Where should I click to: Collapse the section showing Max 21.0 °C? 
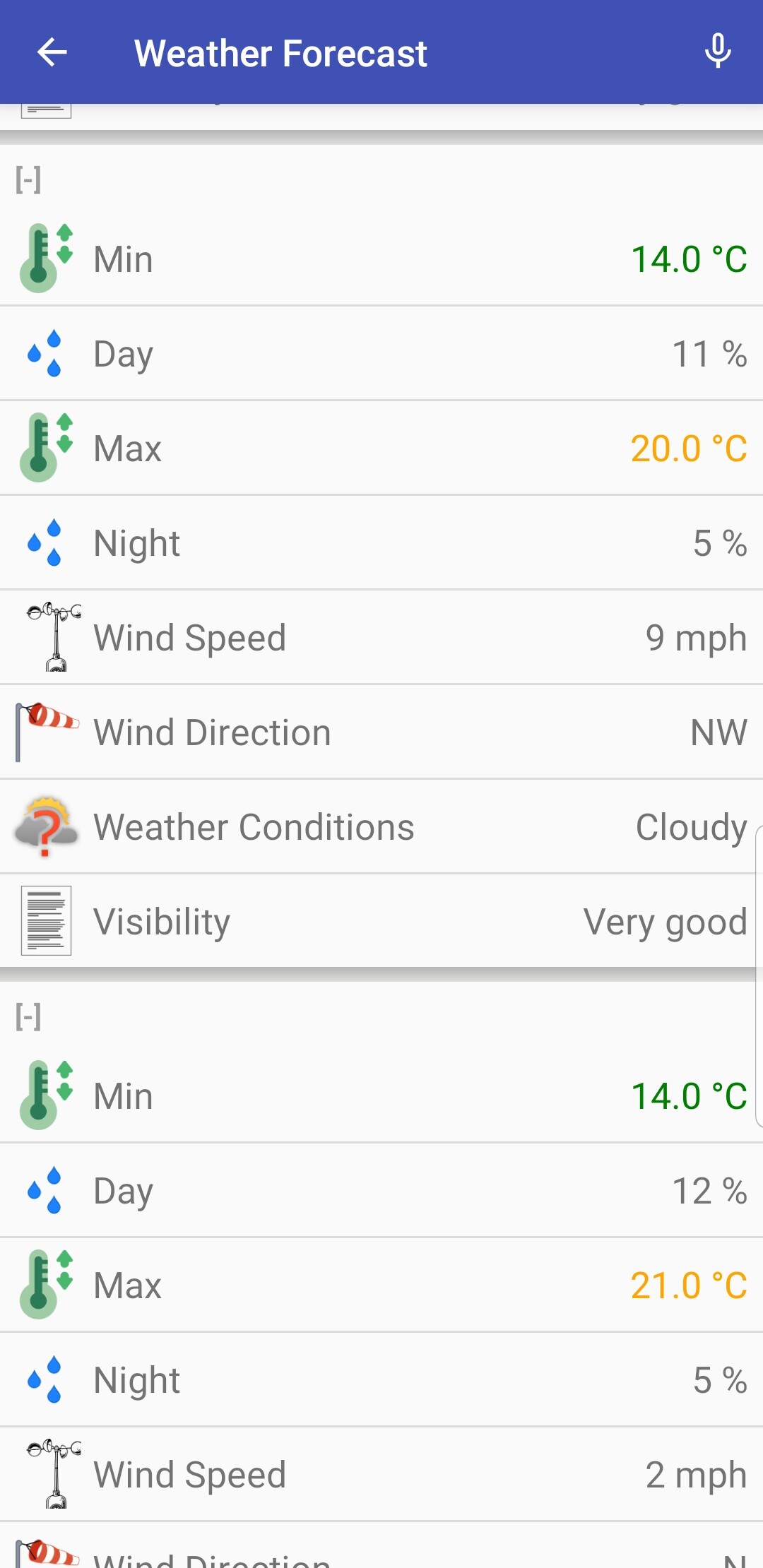[28, 1017]
